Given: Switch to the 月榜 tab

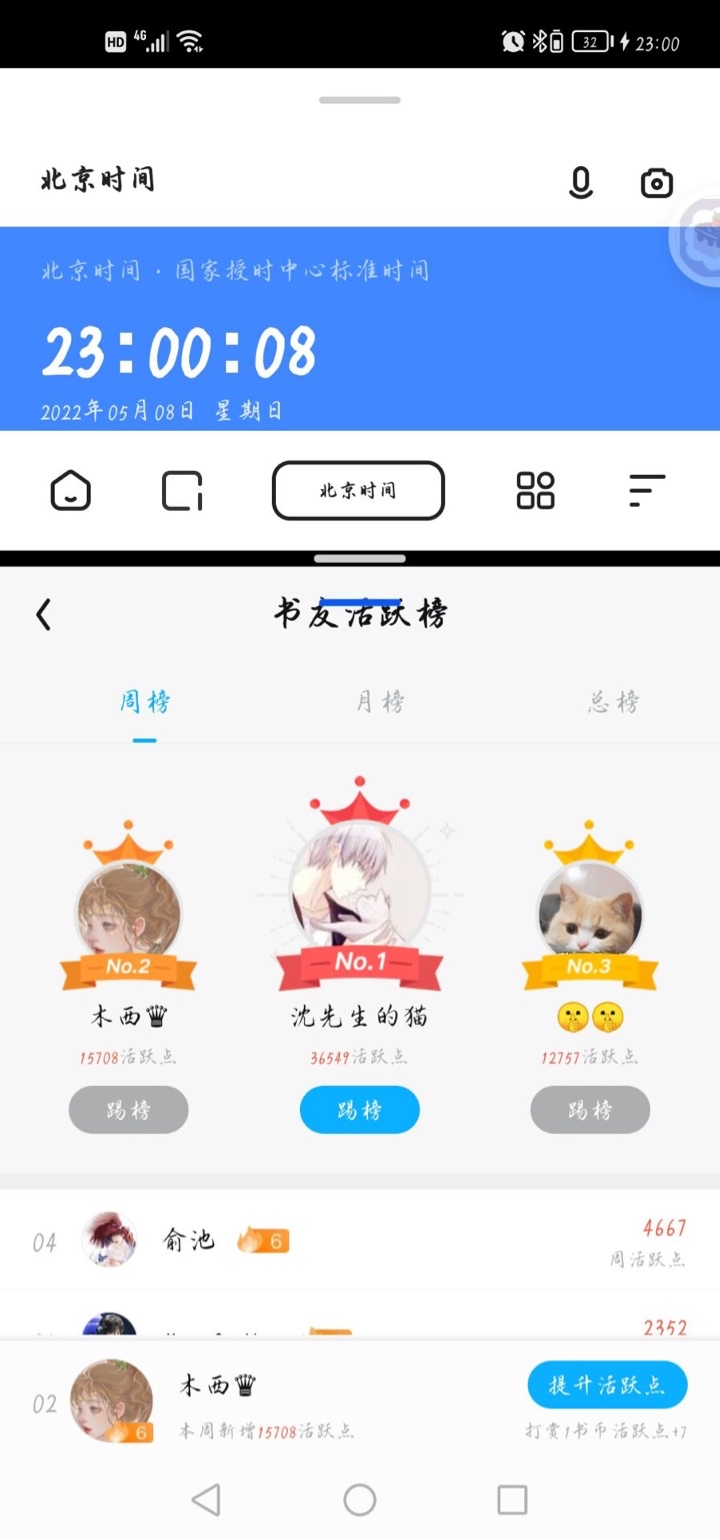Looking at the screenshot, I should [x=380, y=702].
